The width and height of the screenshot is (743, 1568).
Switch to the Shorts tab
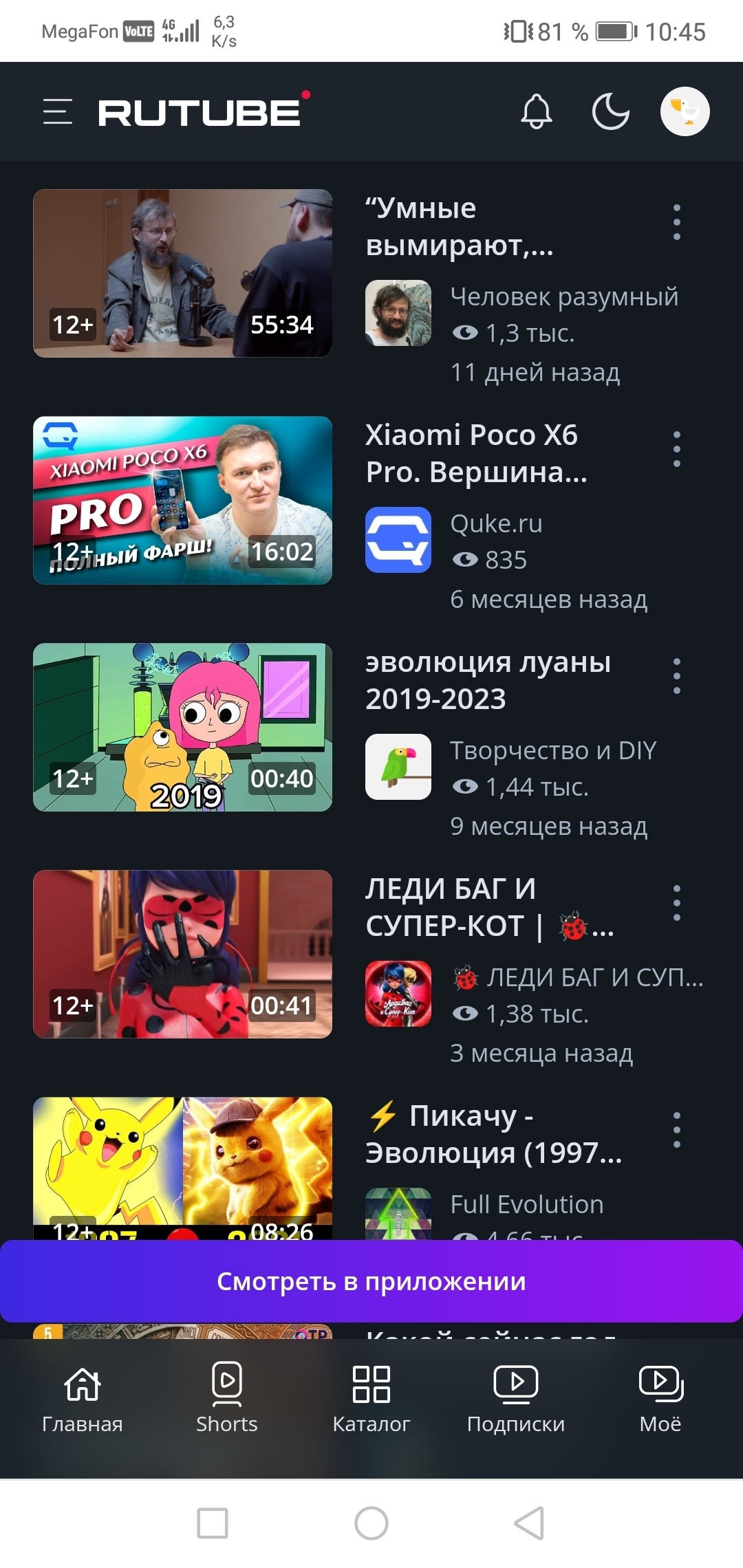tap(227, 1397)
